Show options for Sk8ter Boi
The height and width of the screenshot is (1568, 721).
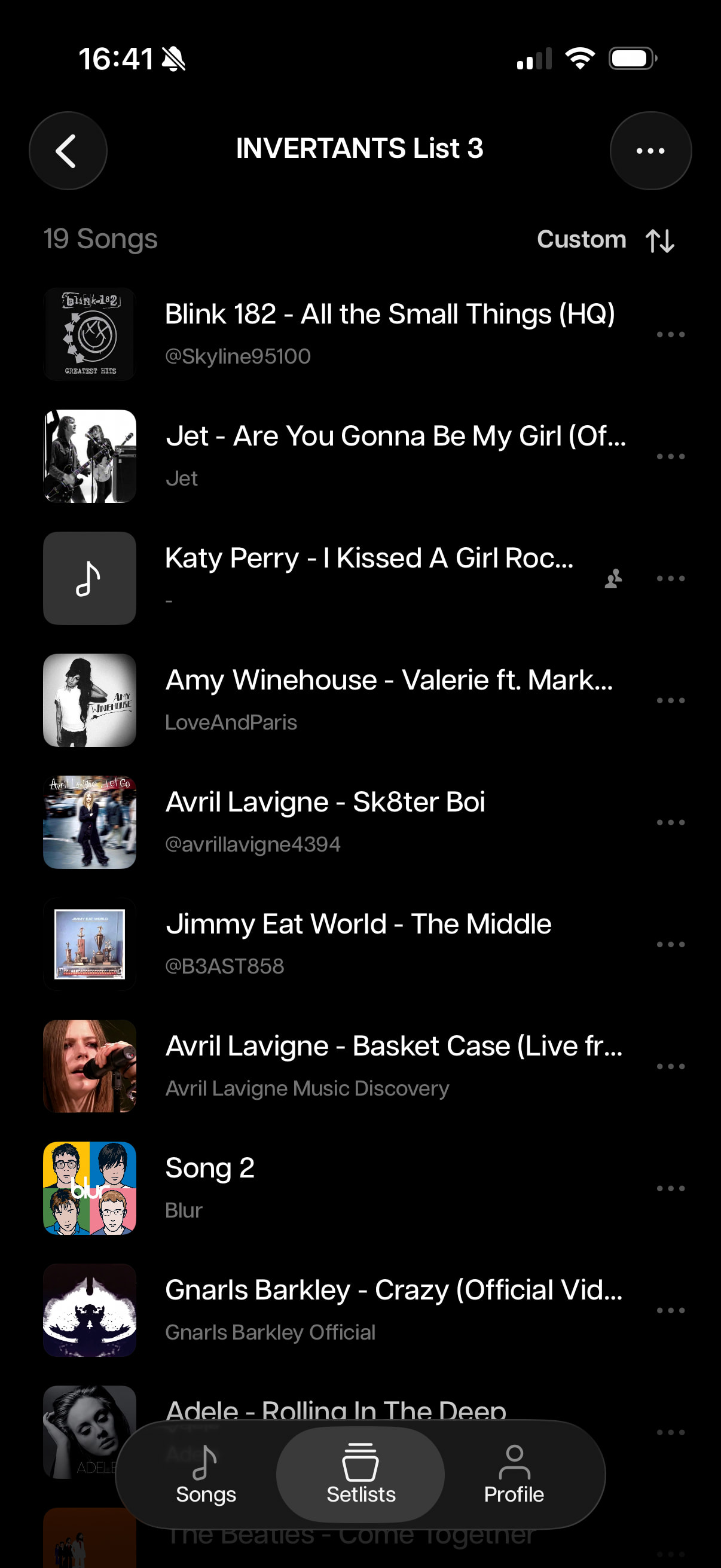click(x=671, y=822)
